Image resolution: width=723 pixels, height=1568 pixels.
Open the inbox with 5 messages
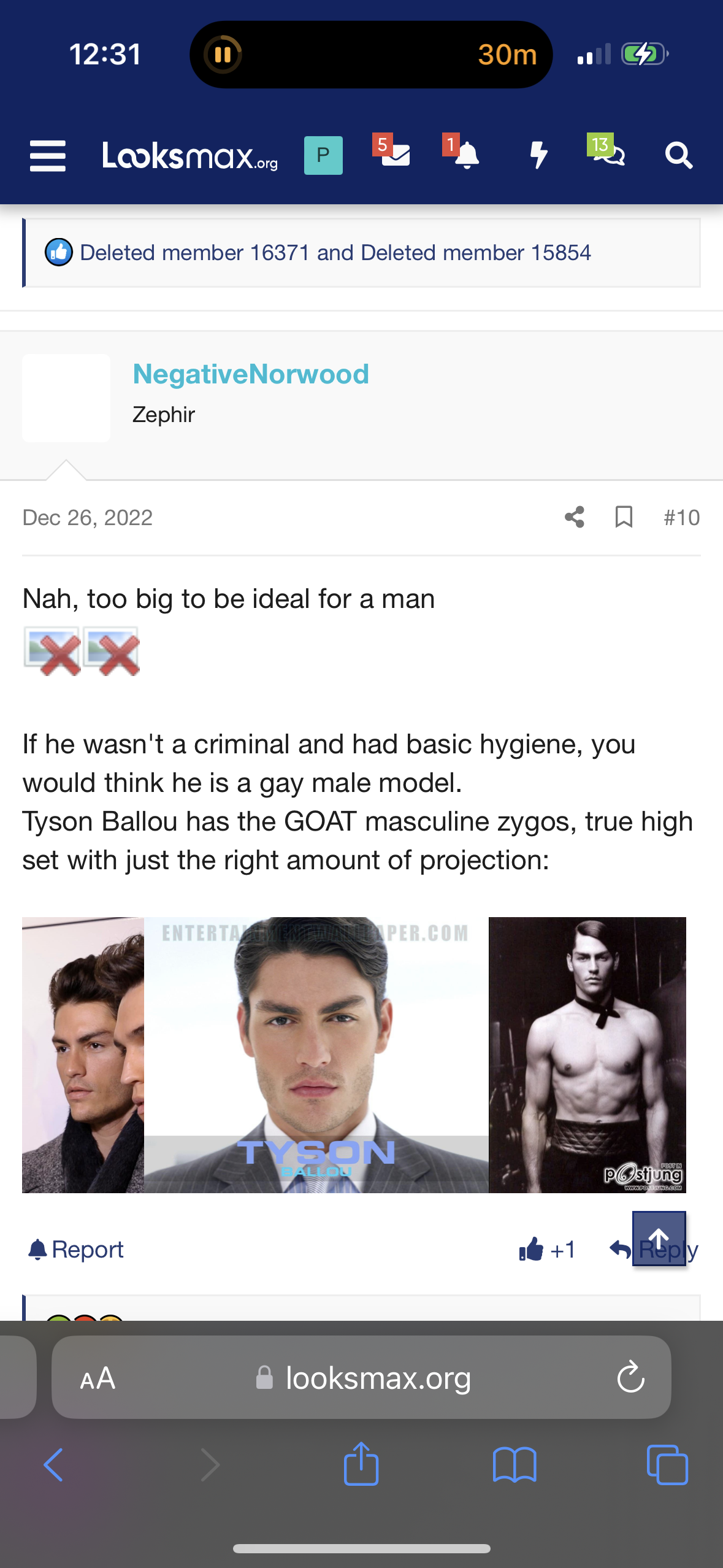[x=394, y=155]
